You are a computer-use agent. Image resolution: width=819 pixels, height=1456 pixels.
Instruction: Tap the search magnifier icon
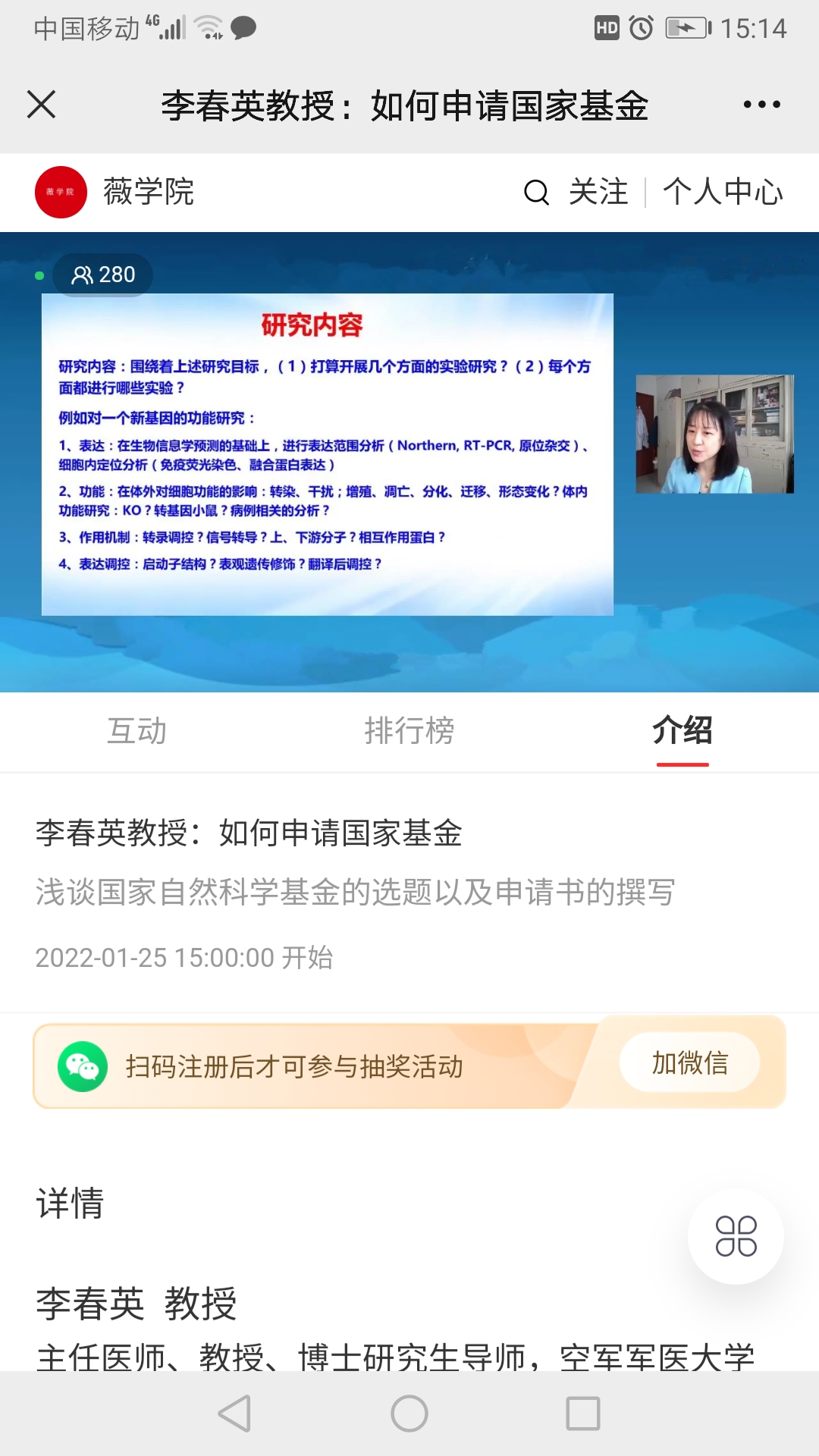pyautogui.click(x=536, y=193)
